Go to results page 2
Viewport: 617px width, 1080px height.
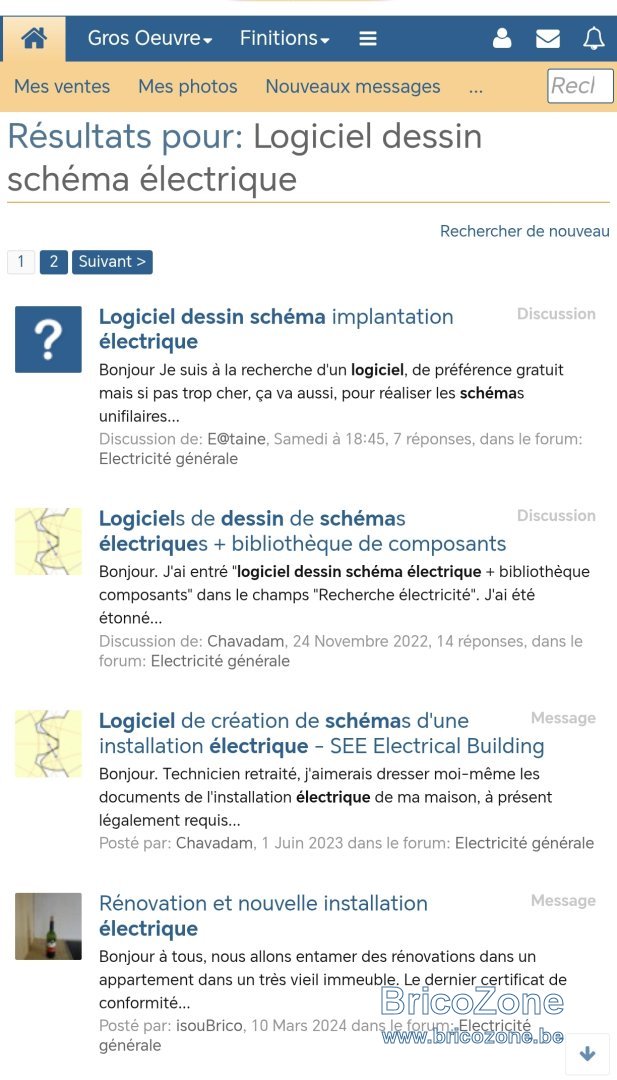click(54, 262)
